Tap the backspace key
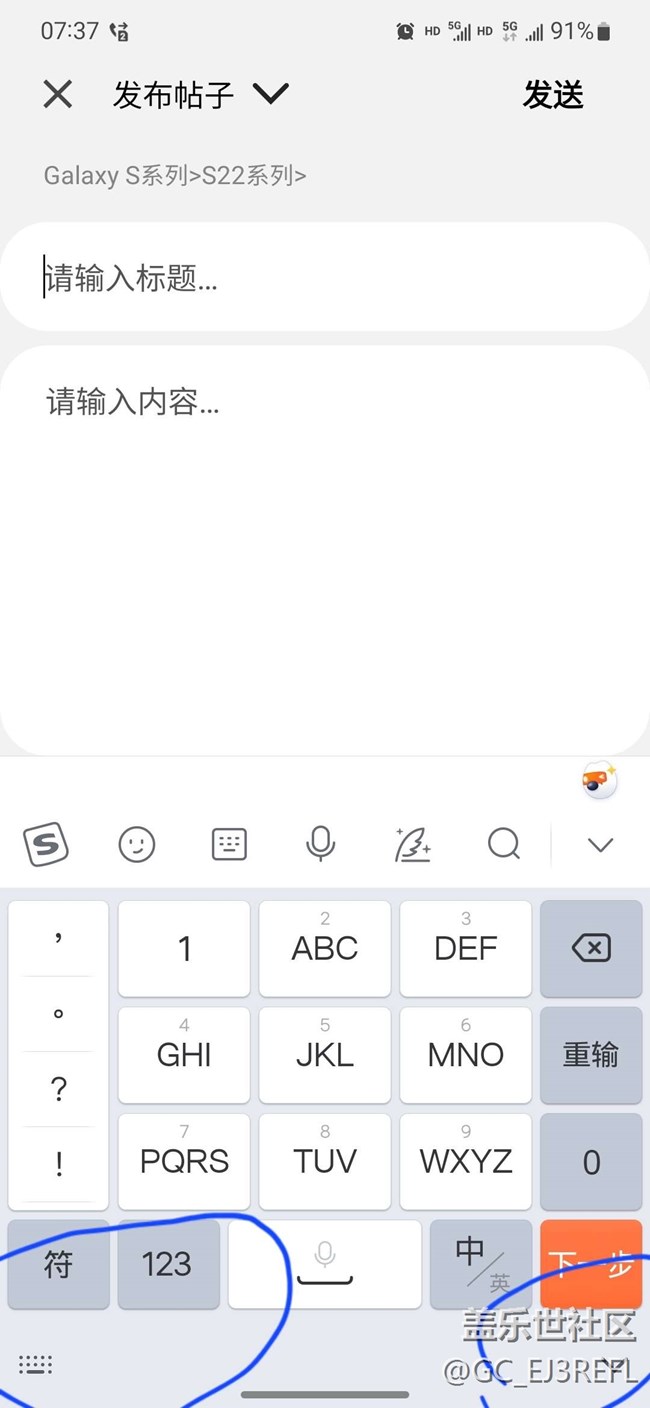Screen dimensions: 650x1408 591,948
